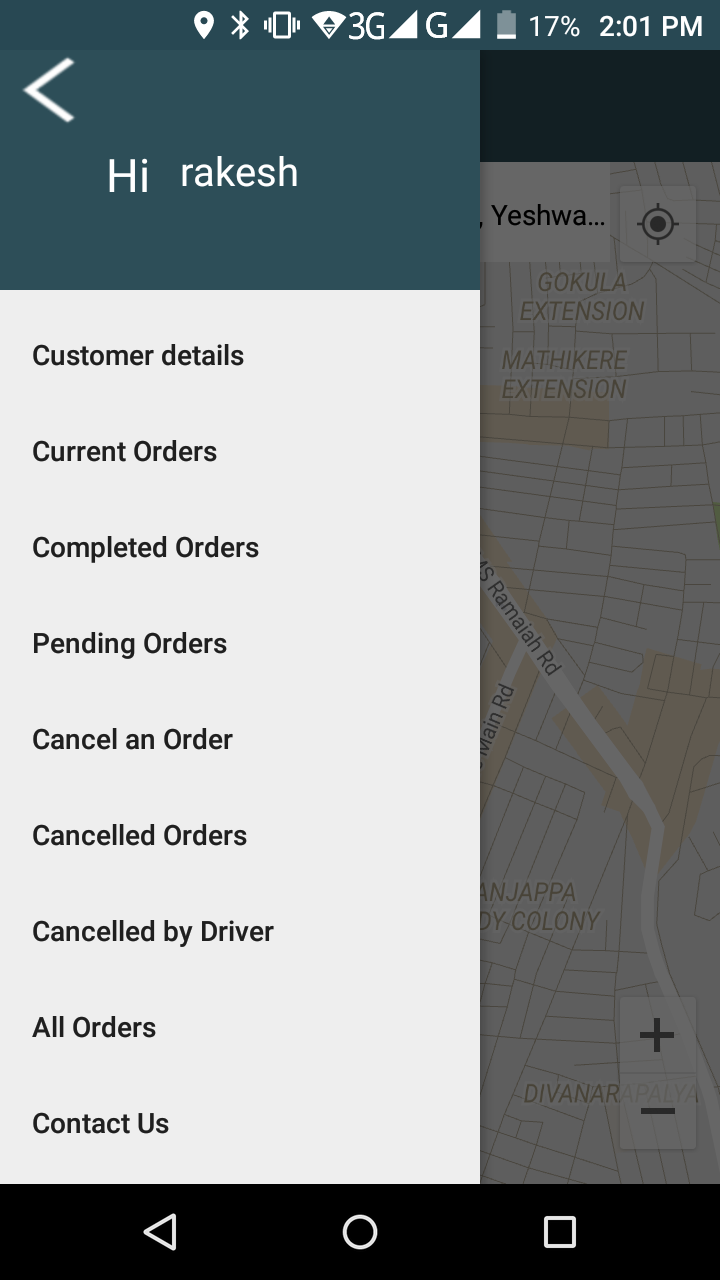720x1280 pixels.
Task: Tap the system home button
Action: (360, 1232)
